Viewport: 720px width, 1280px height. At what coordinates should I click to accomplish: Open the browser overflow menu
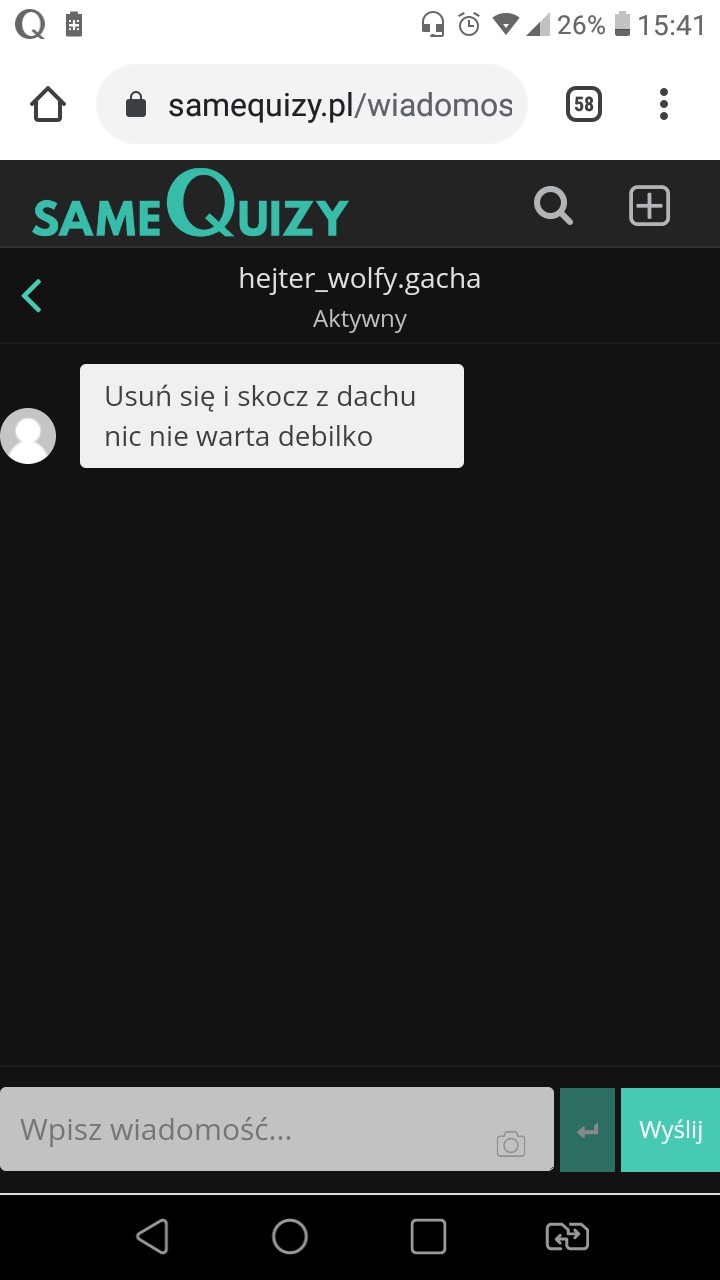pos(664,104)
